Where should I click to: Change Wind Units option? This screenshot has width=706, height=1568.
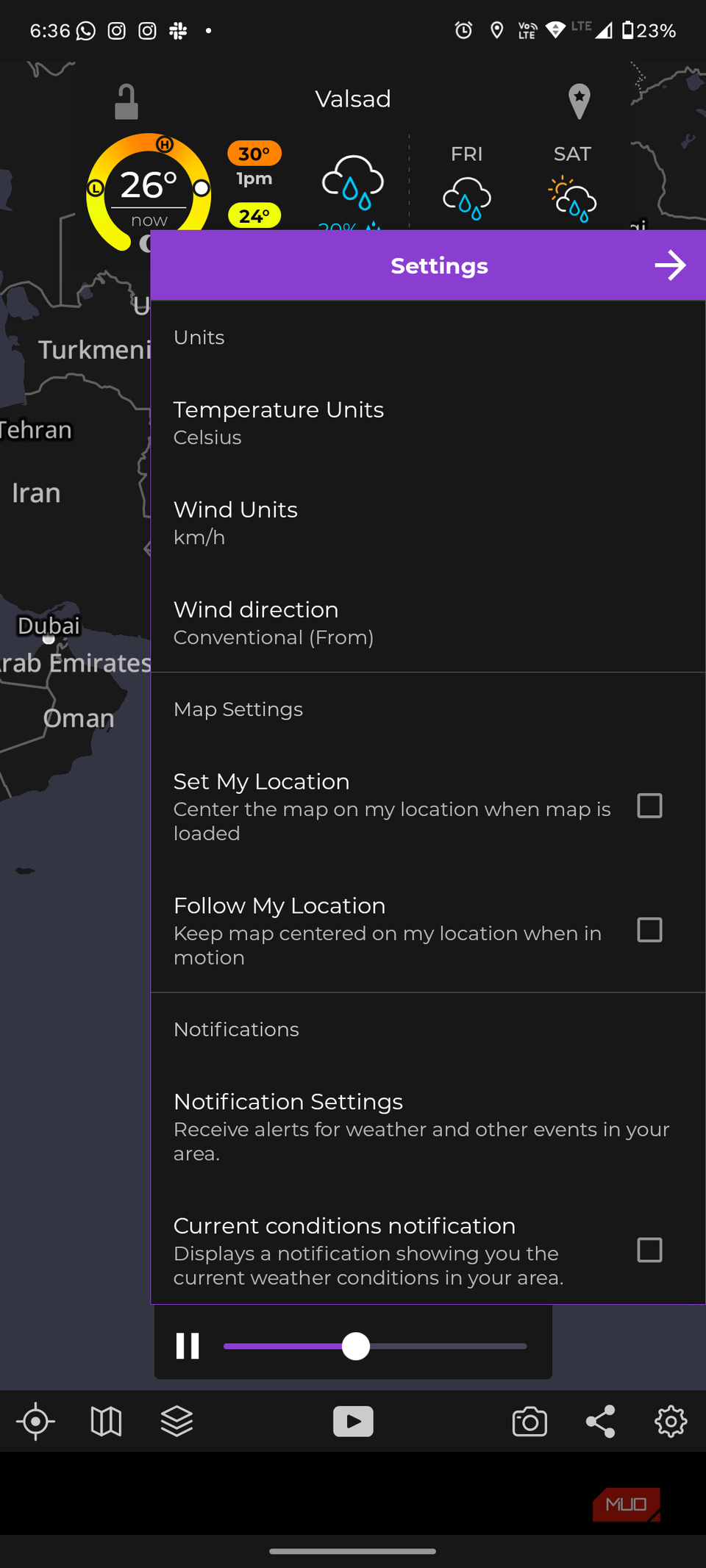coord(427,523)
